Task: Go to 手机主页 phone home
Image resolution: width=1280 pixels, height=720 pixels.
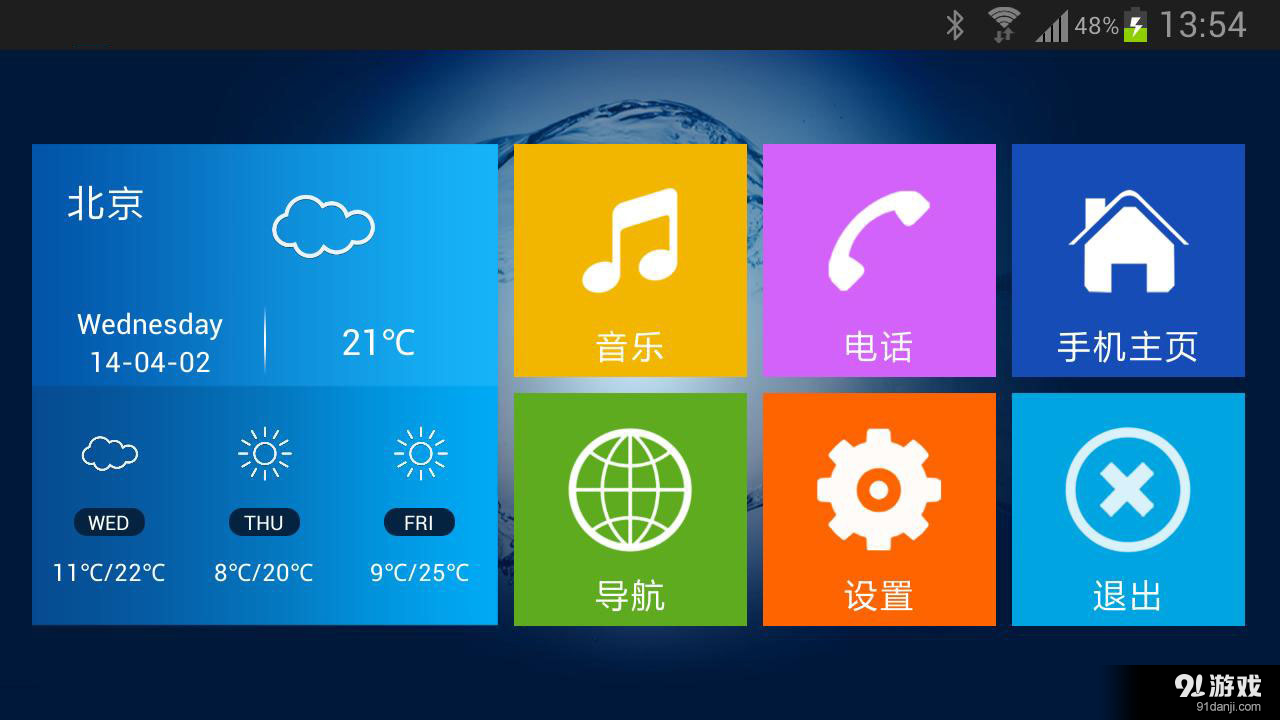Action: point(1128,260)
